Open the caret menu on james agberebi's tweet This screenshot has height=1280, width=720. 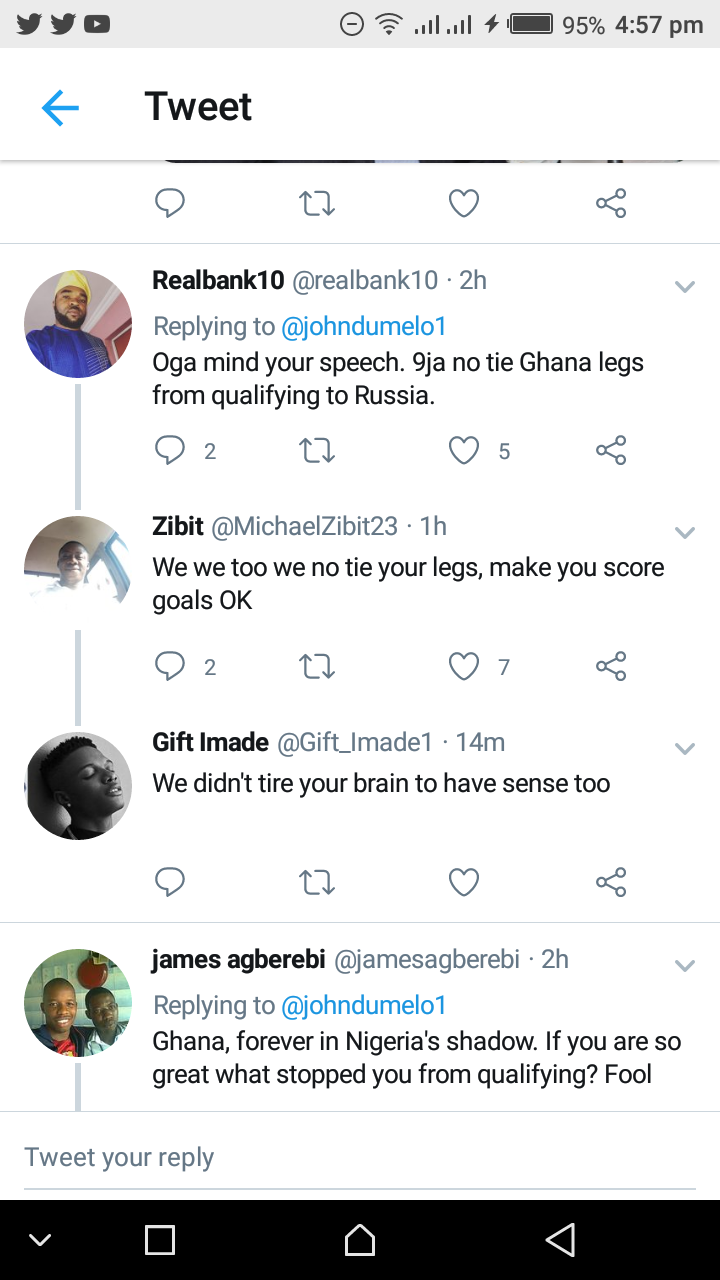pos(685,965)
